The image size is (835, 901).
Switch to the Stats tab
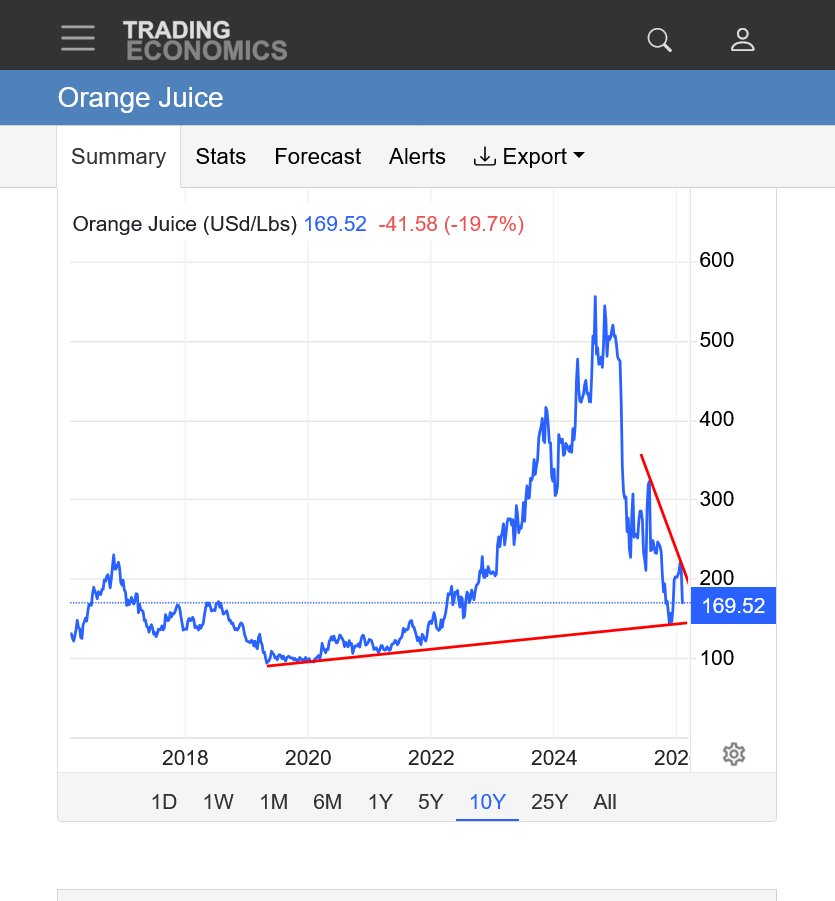click(221, 157)
